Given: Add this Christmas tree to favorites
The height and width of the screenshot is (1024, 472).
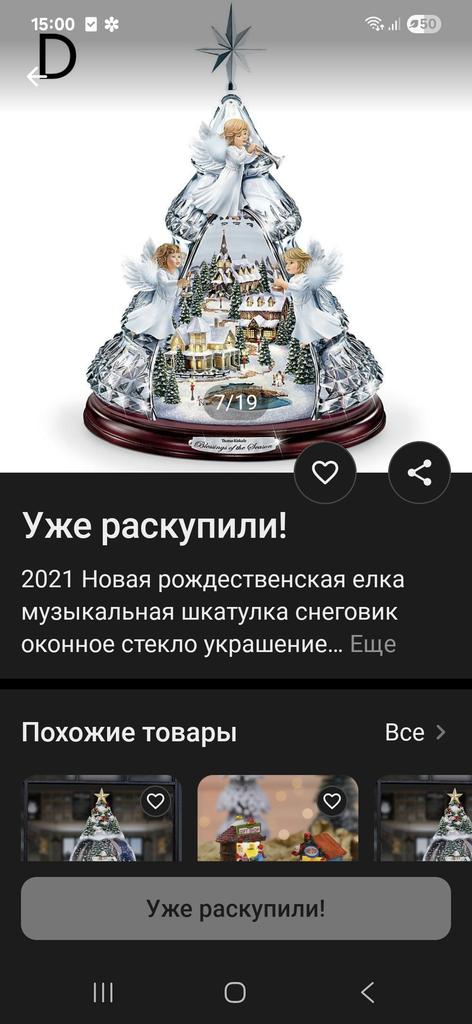Looking at the screenshot, I should (x=324, y=472).
